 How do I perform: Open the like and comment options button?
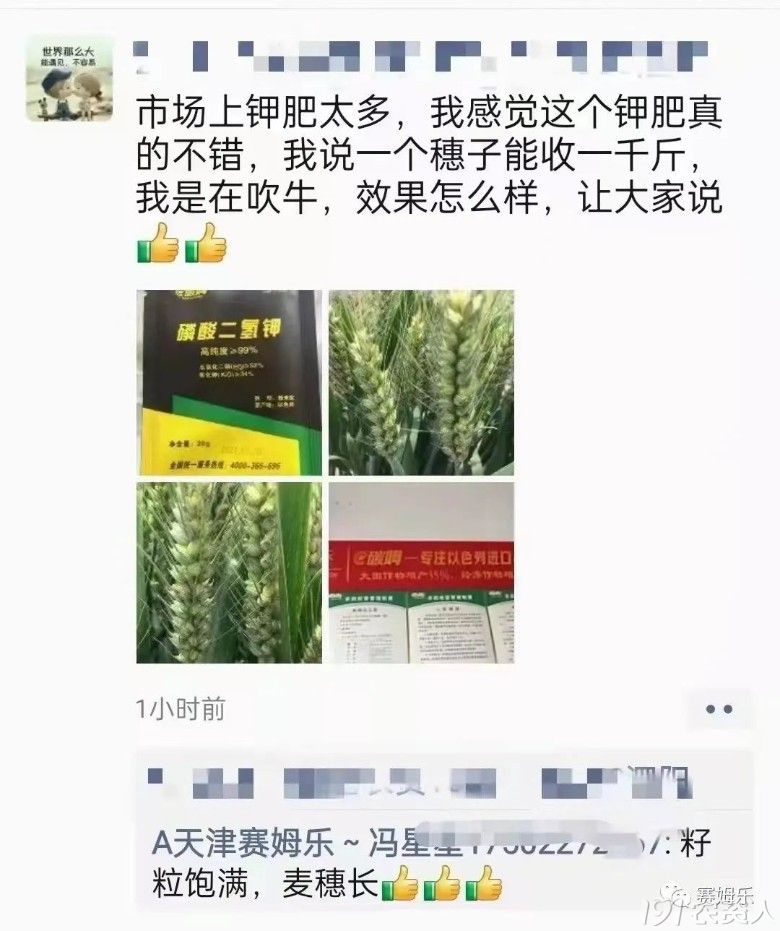click(x=719, y=709)
